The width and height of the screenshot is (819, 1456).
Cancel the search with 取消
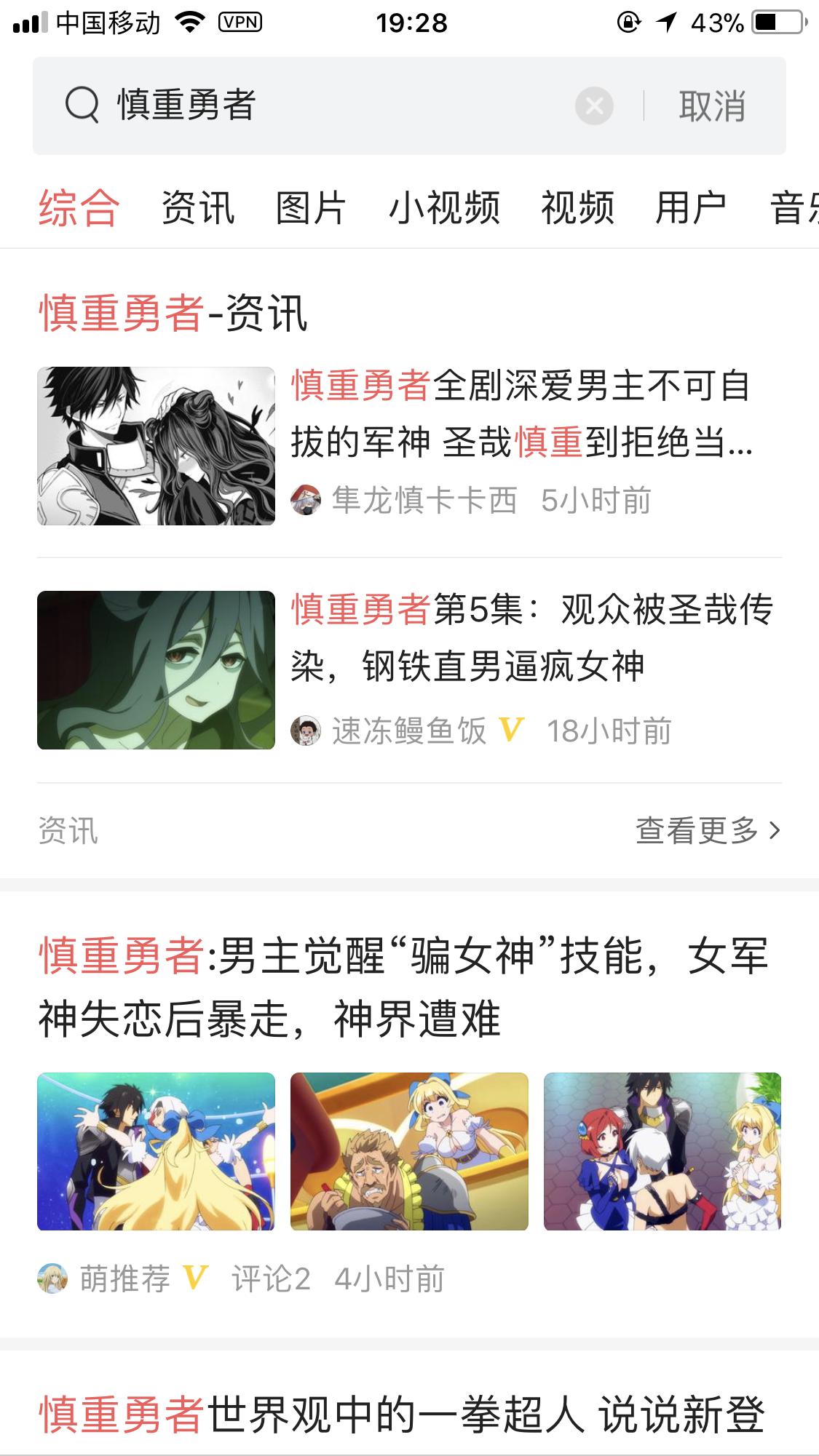(x=713, y=106)
